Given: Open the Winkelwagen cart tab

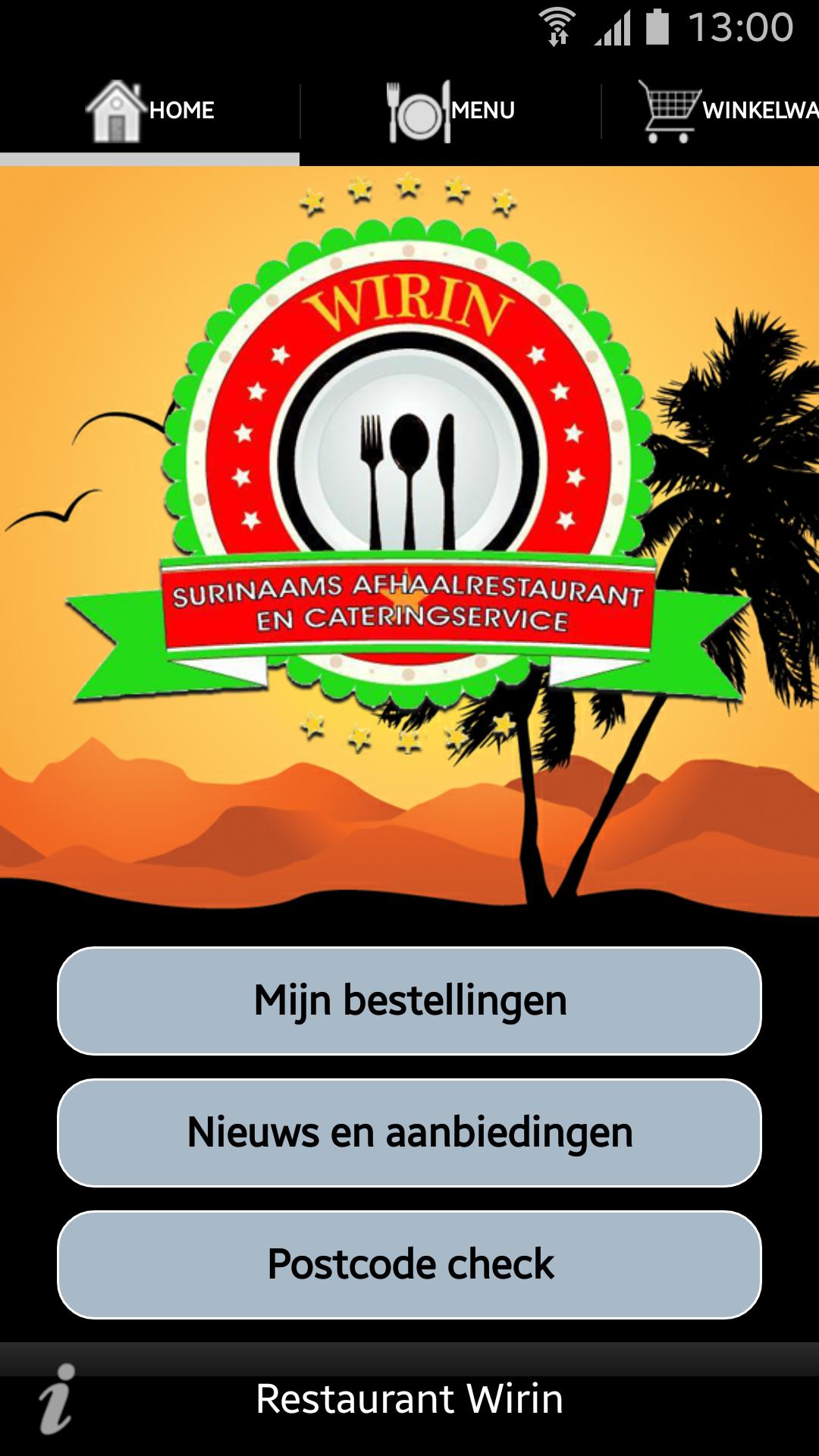Looking at the screenshot, I should pyautogui.click(x=728, y=111).
